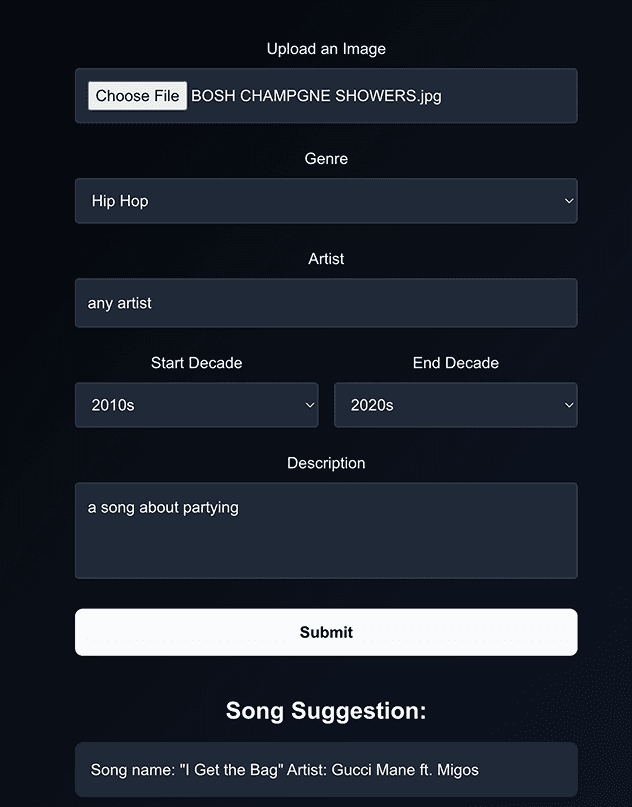Edit the Description text area

click(326, 530)
